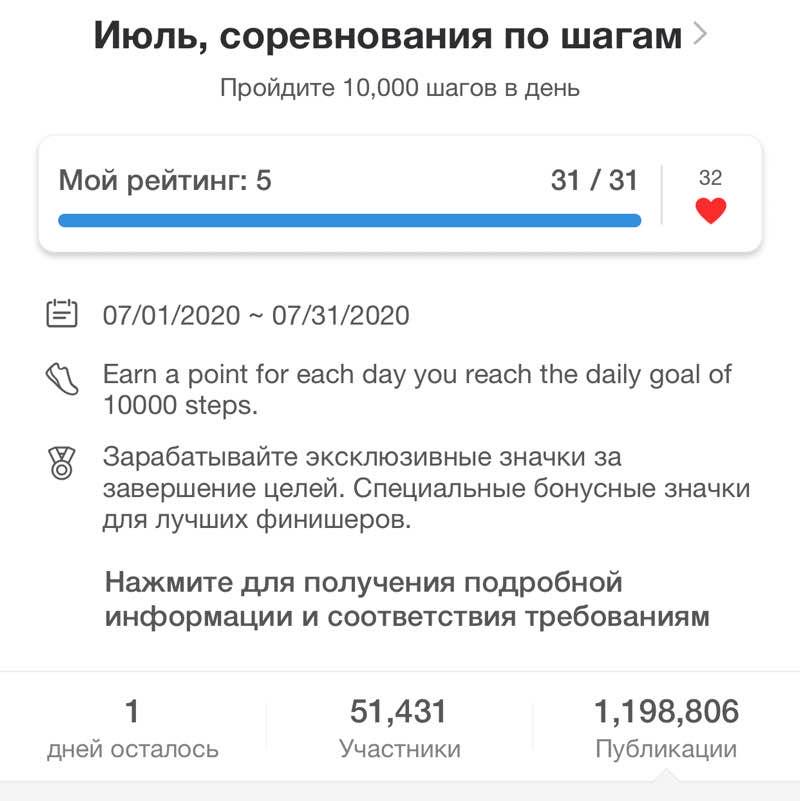Tap the 31/31 completion indicator
Viewport: 800px width, 801px height.
595,177
